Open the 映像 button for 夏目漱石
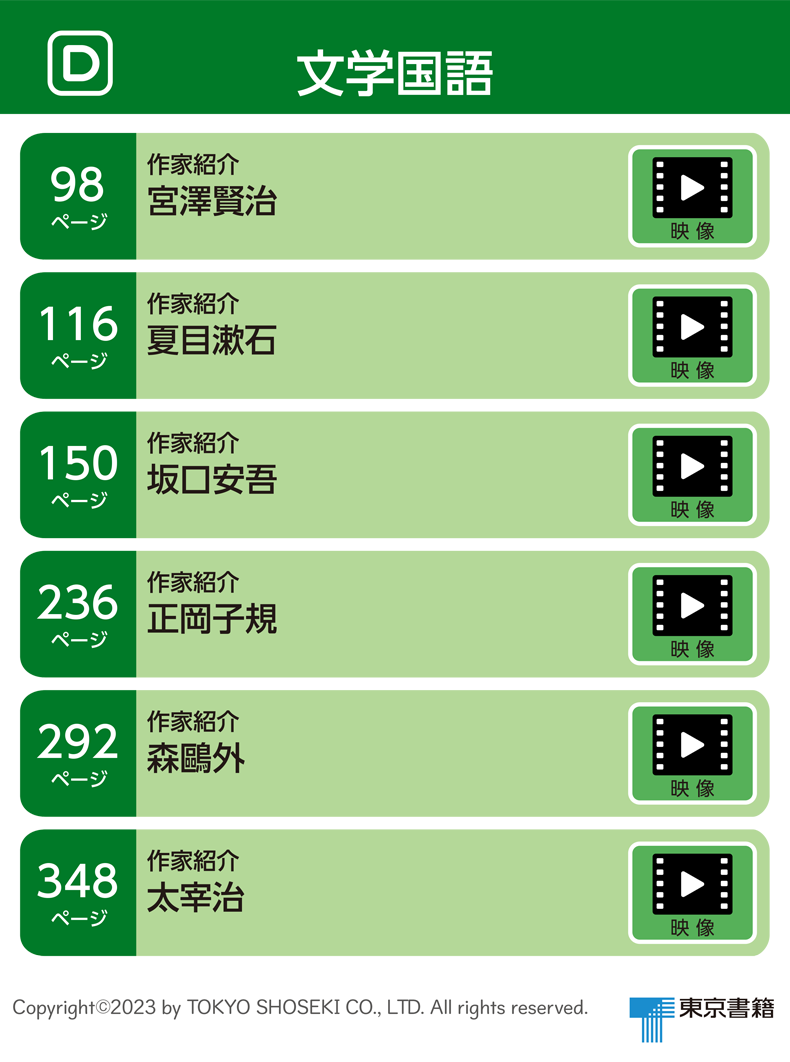This screenshot has height=1062, width=790. pos(692,335)
